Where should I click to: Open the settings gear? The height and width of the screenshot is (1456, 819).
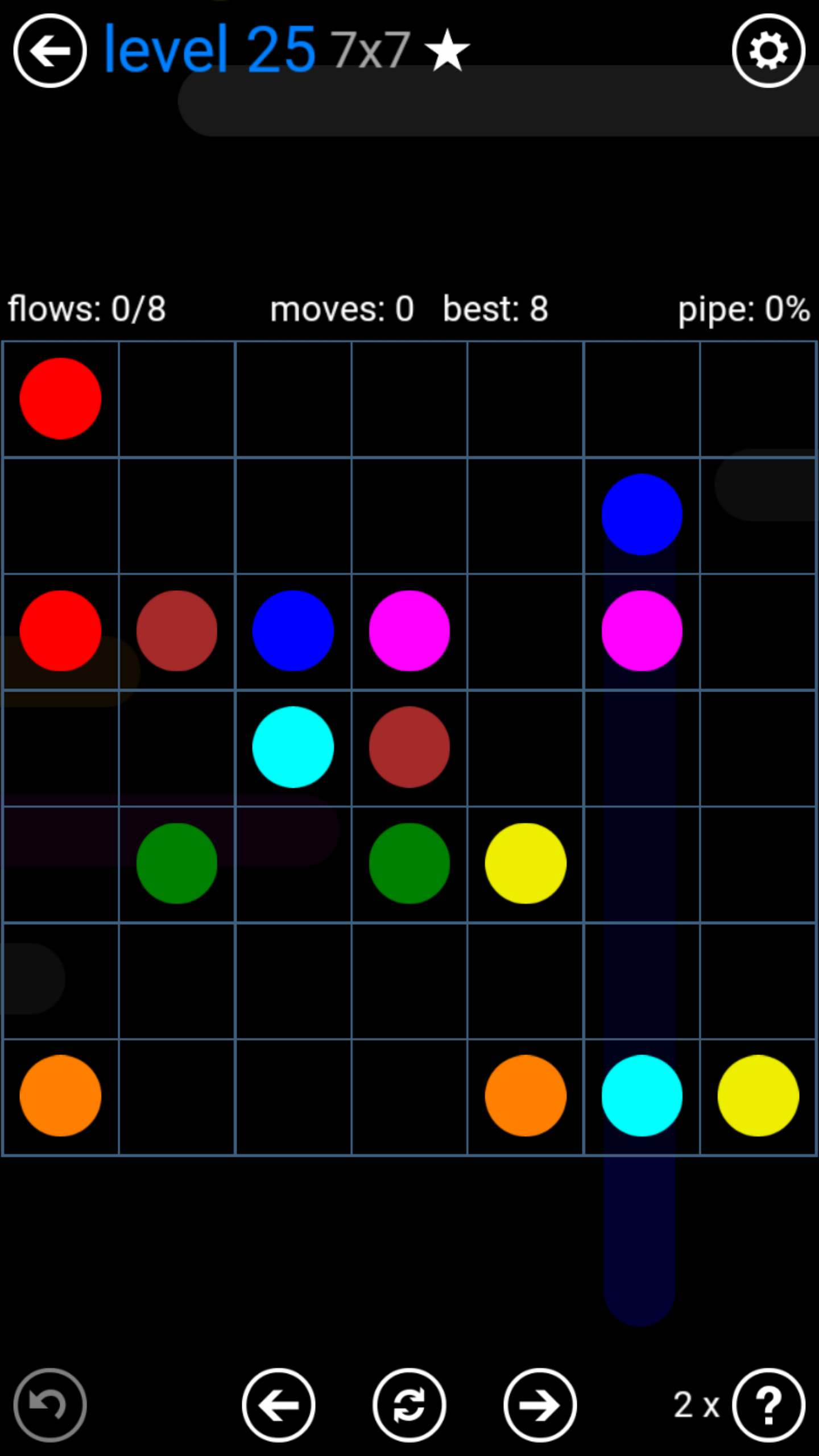coord(768,51)
